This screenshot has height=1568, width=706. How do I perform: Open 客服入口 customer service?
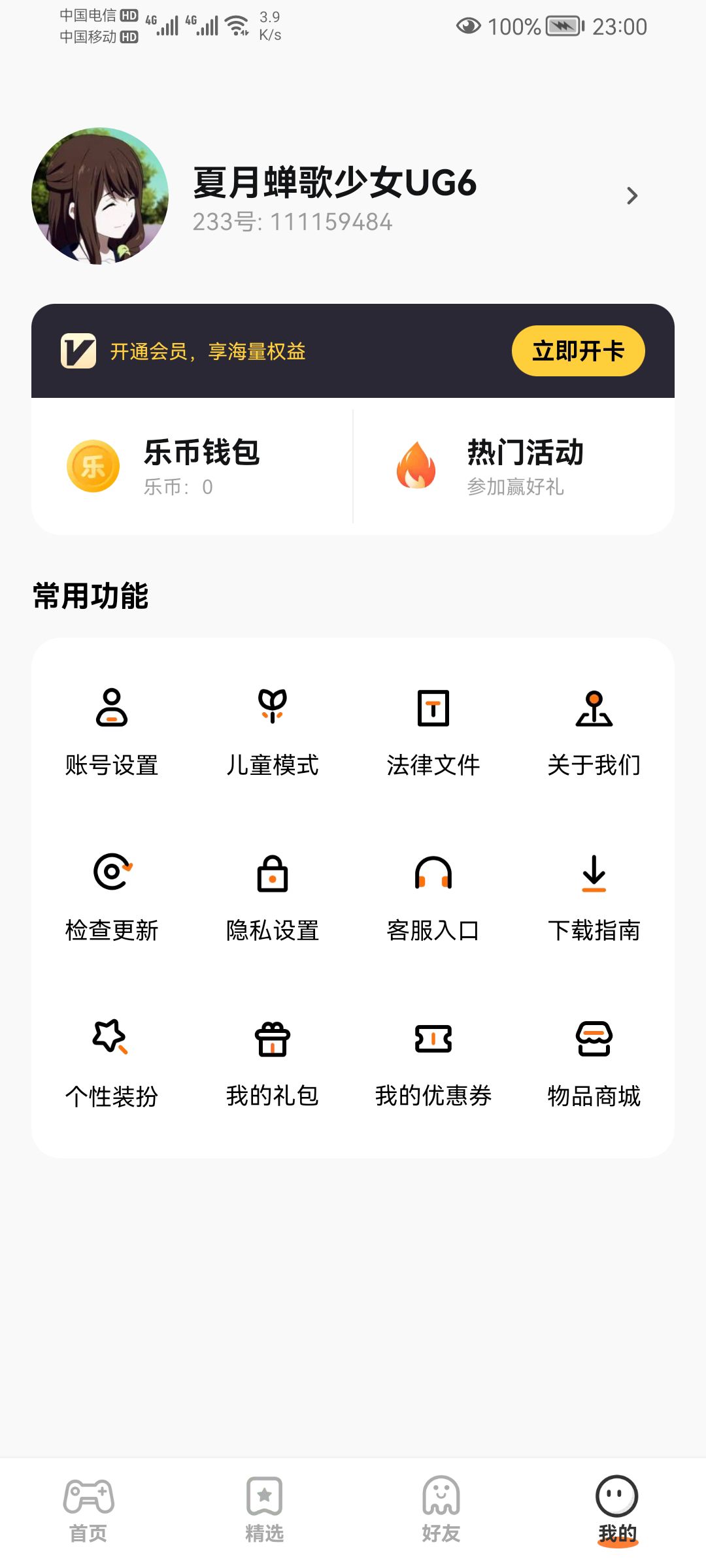tap(433, 897)
